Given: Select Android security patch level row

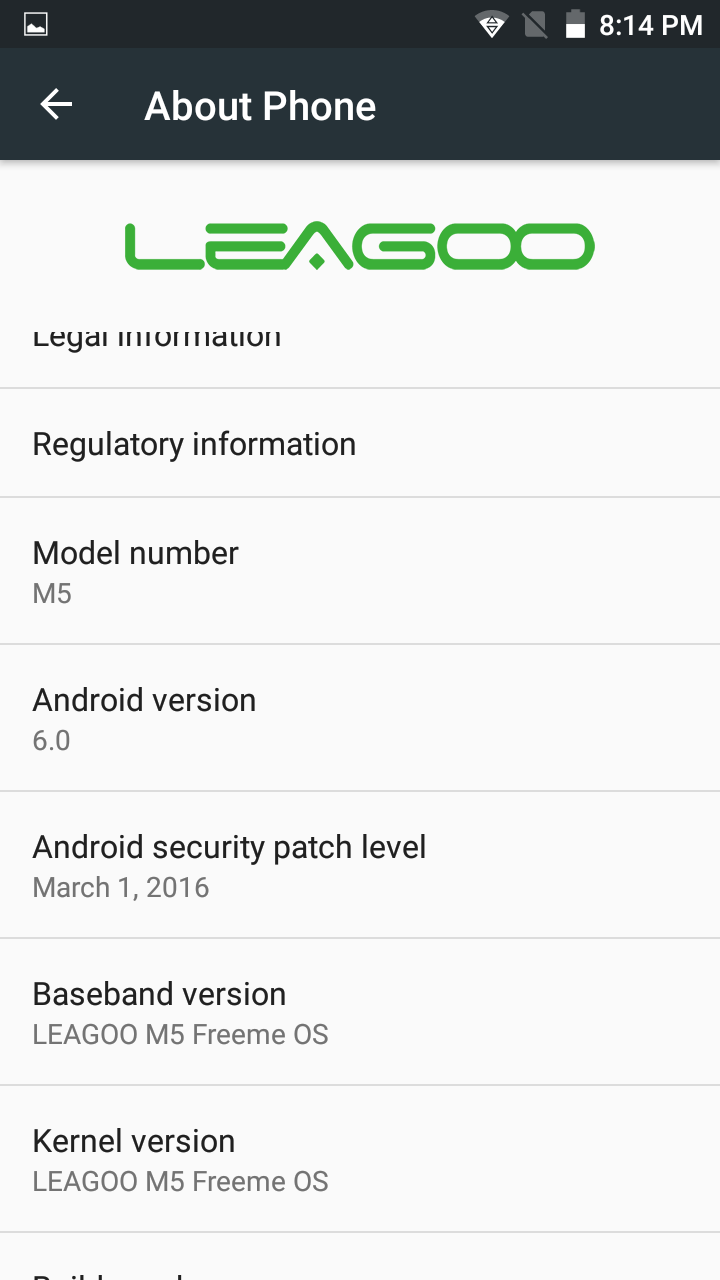Looking at the screenshot, I should pos(360,865).
